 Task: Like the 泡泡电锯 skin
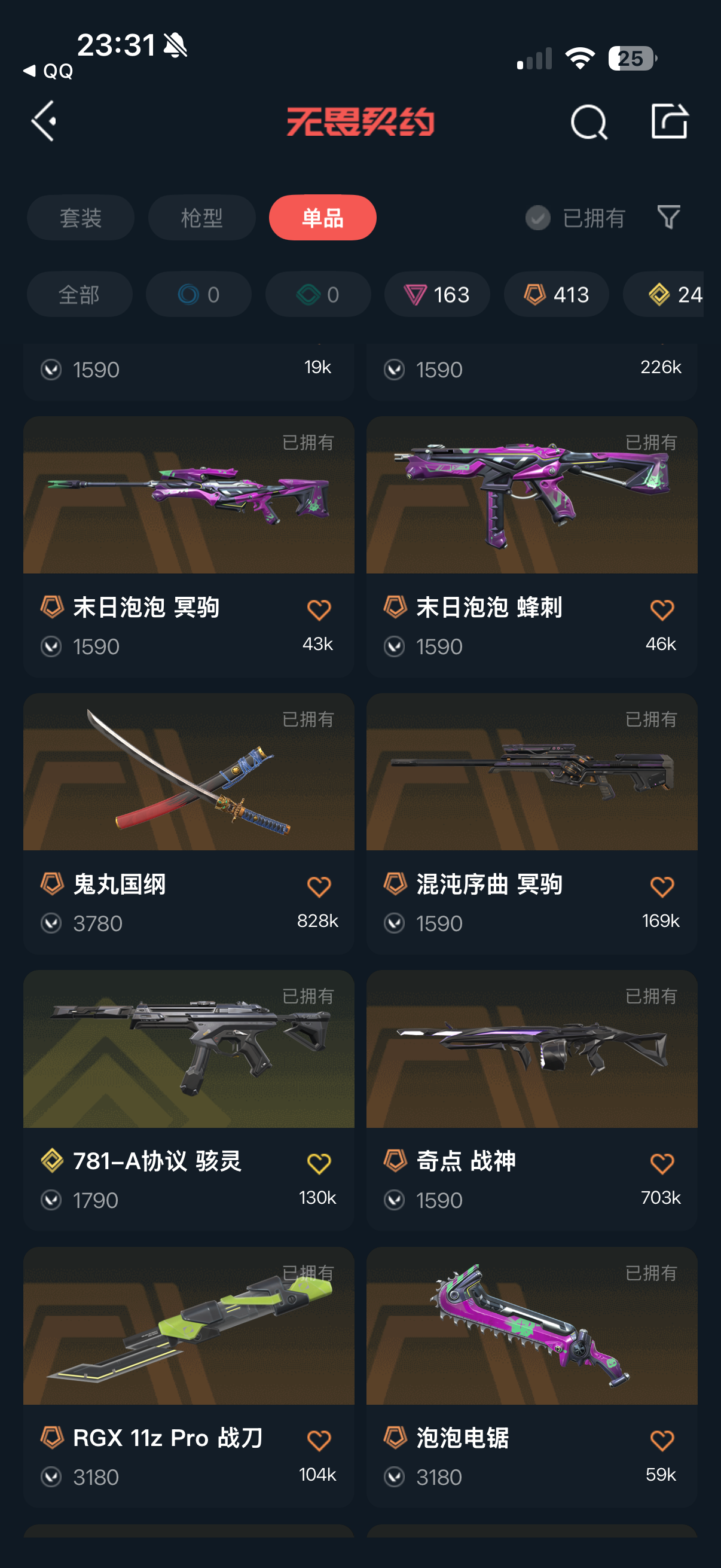point(661,1441)
